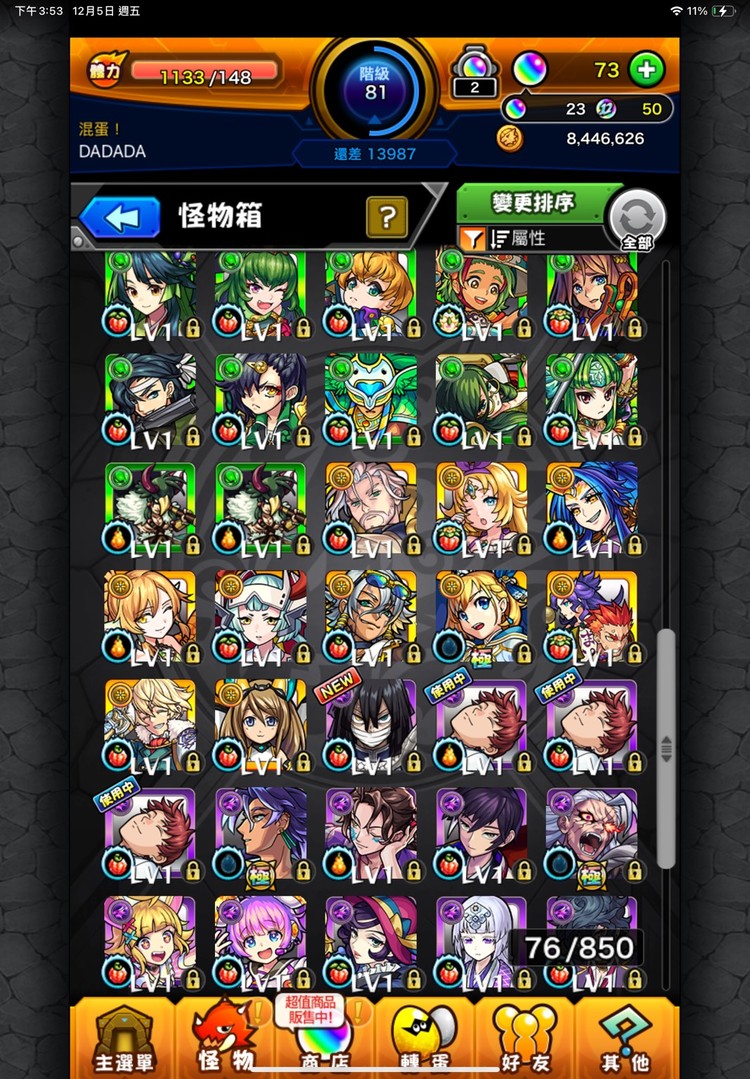Tap 變更排序 to change the sort order
750x1079 pixels.
click(x=532, y=203)
